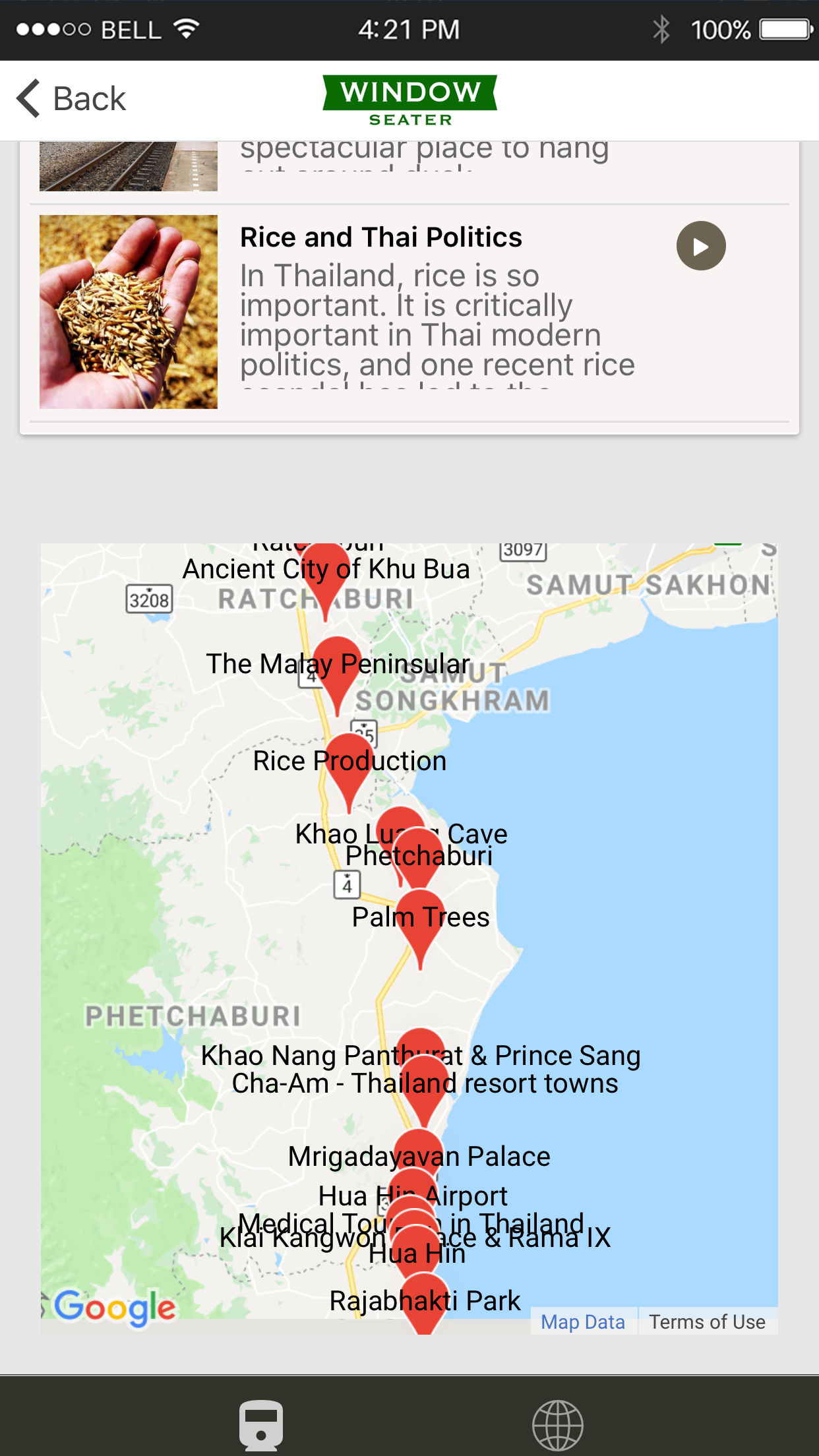This screenshot has width=819, height=1456.
Task: Open the Map Data link
Action: tap(583, 1321)
